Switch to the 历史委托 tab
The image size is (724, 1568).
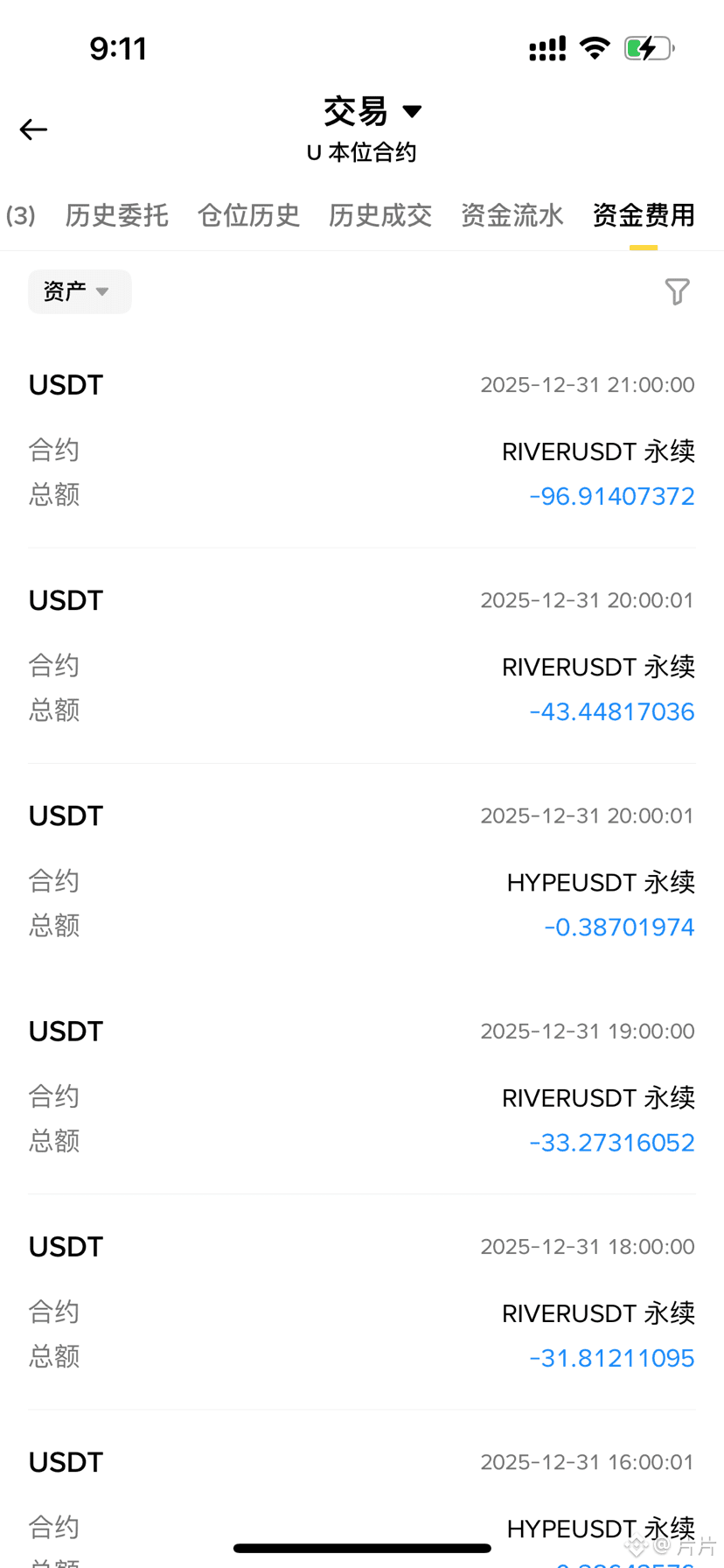tap(116, 215)
